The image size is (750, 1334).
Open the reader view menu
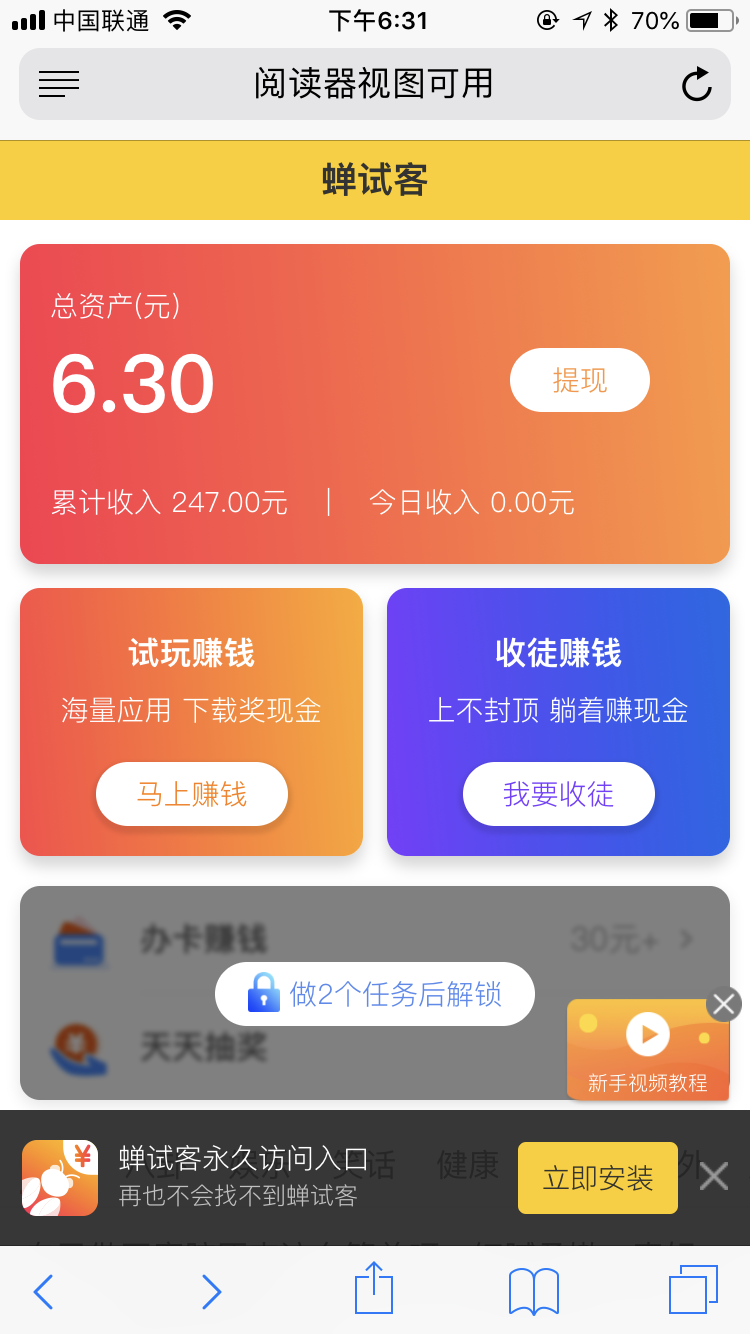(x=58, y=85)
